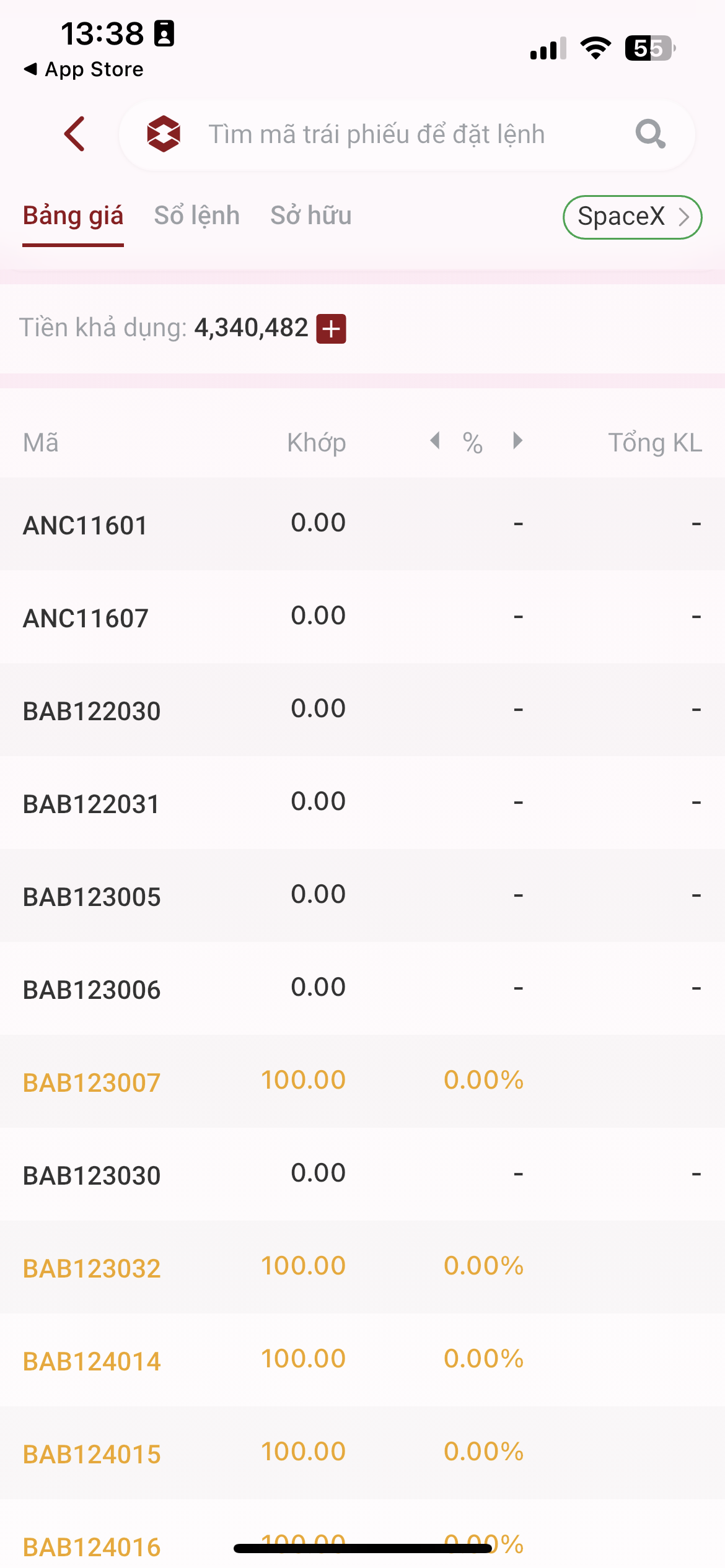This screenshot has width=725, height=1568.
Task: Open bond ANC11607
Action: click(86, 618)
